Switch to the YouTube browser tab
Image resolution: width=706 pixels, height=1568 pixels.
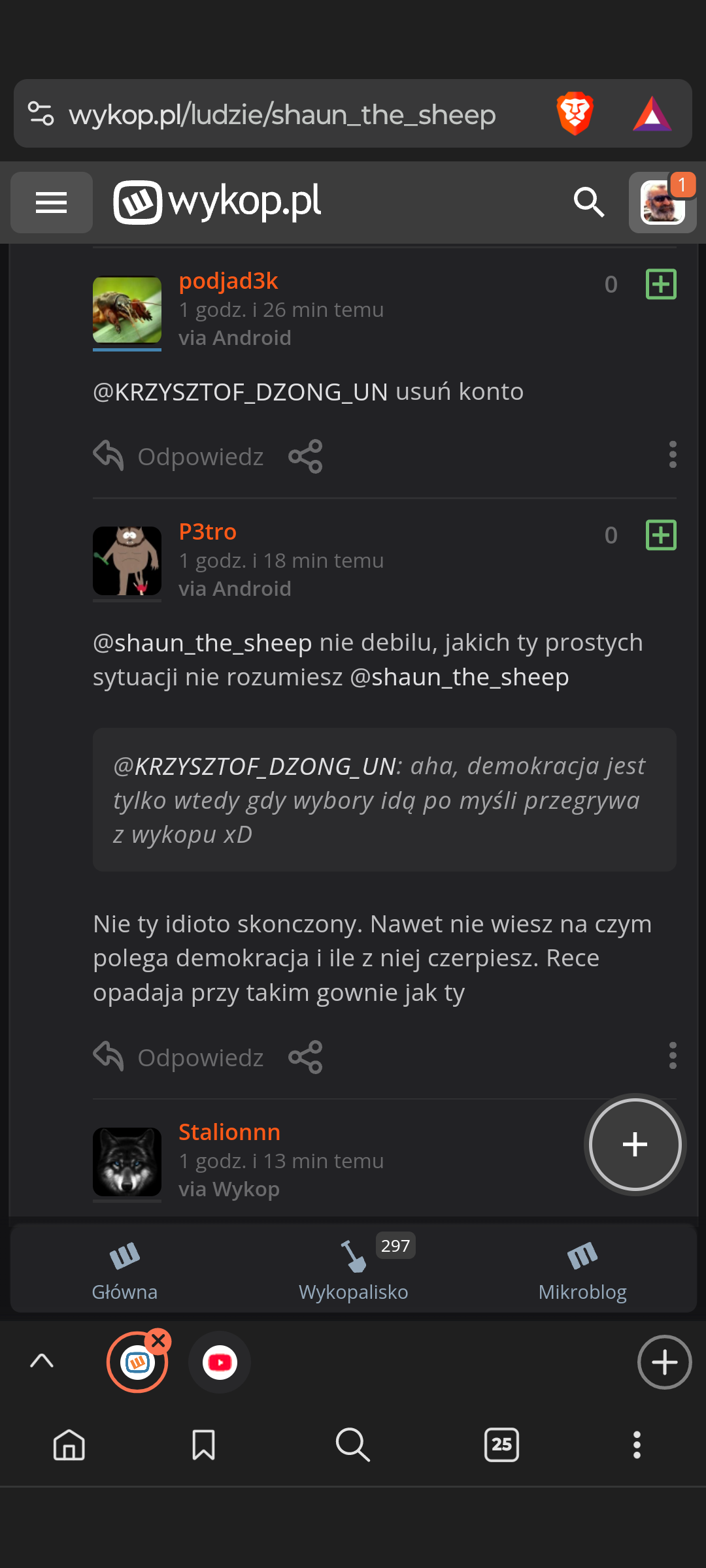(220, 1362)
